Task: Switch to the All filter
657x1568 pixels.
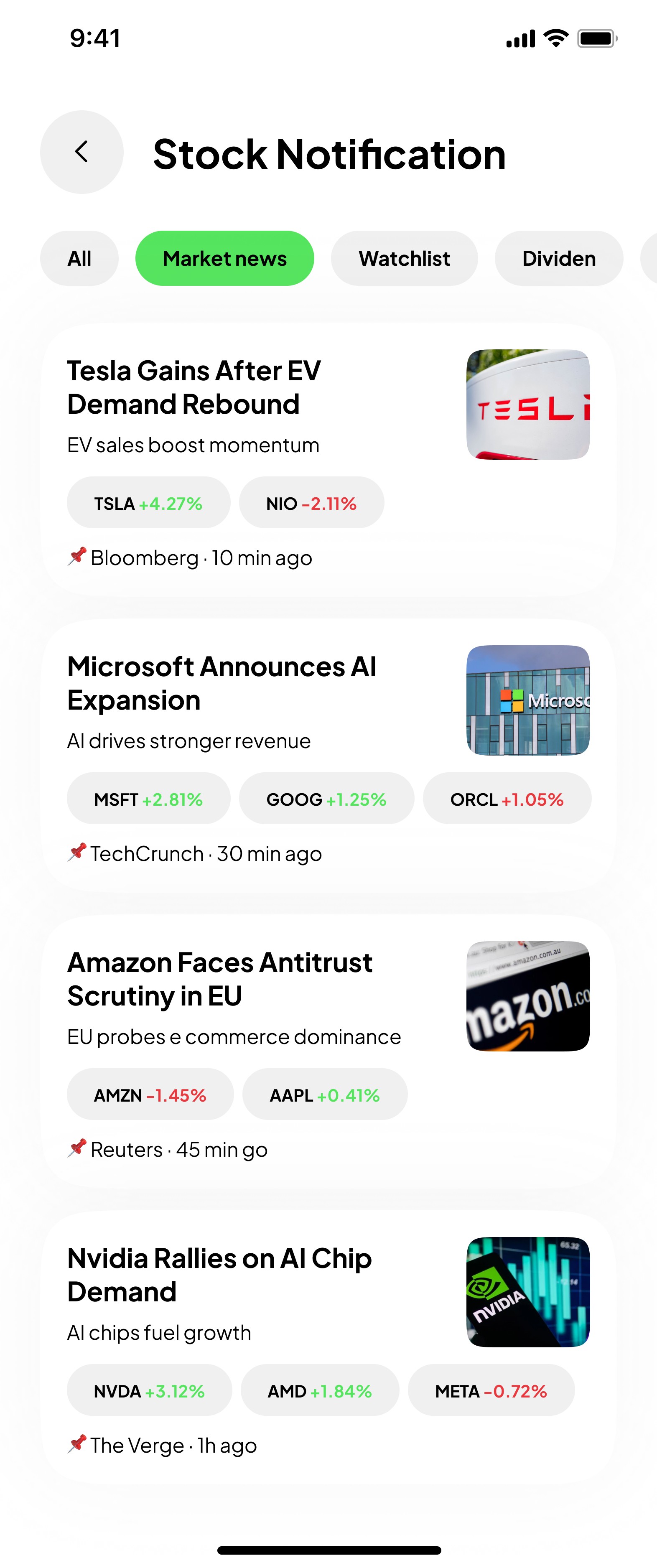Action: point(79,259)
